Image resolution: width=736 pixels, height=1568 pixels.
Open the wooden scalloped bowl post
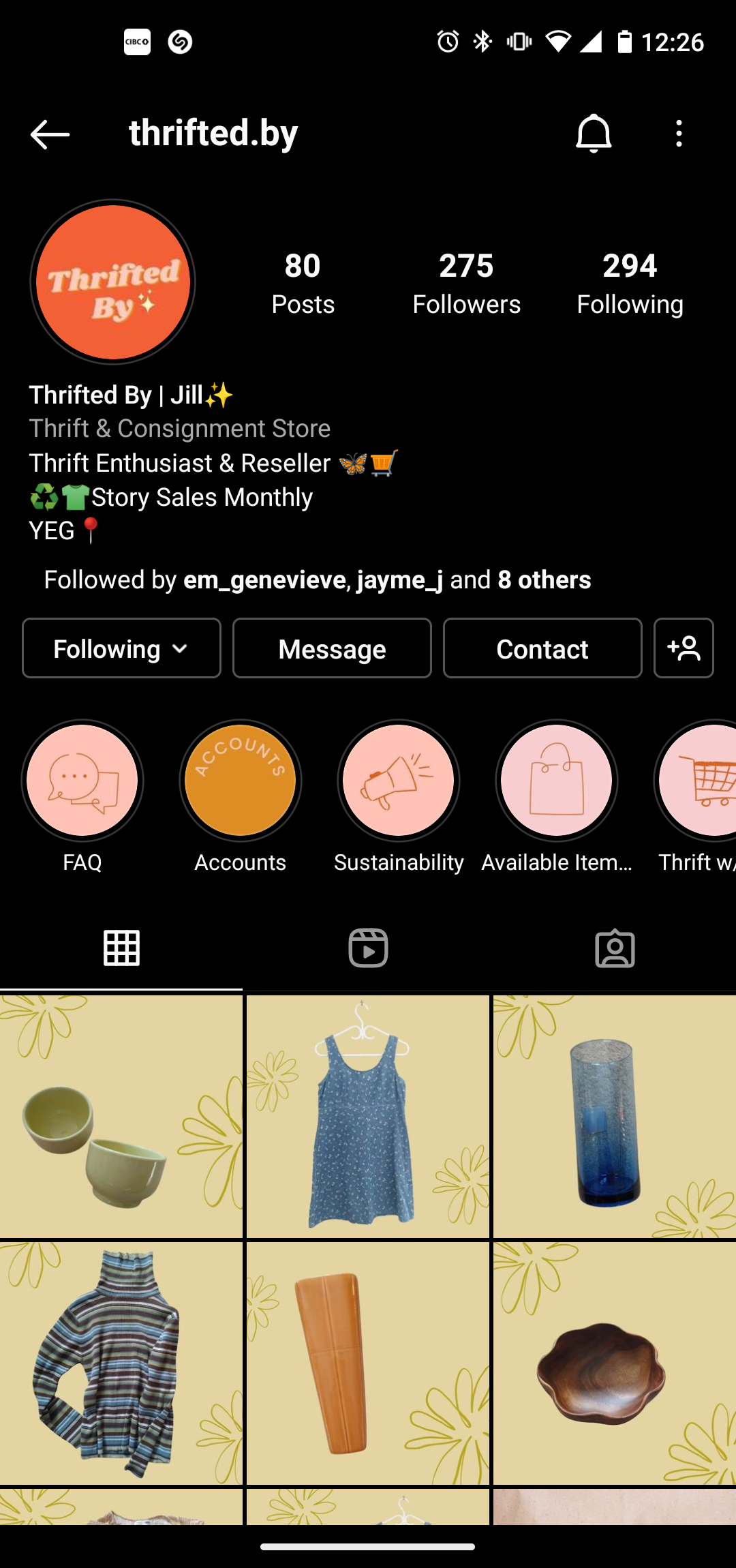point(615,1363)
